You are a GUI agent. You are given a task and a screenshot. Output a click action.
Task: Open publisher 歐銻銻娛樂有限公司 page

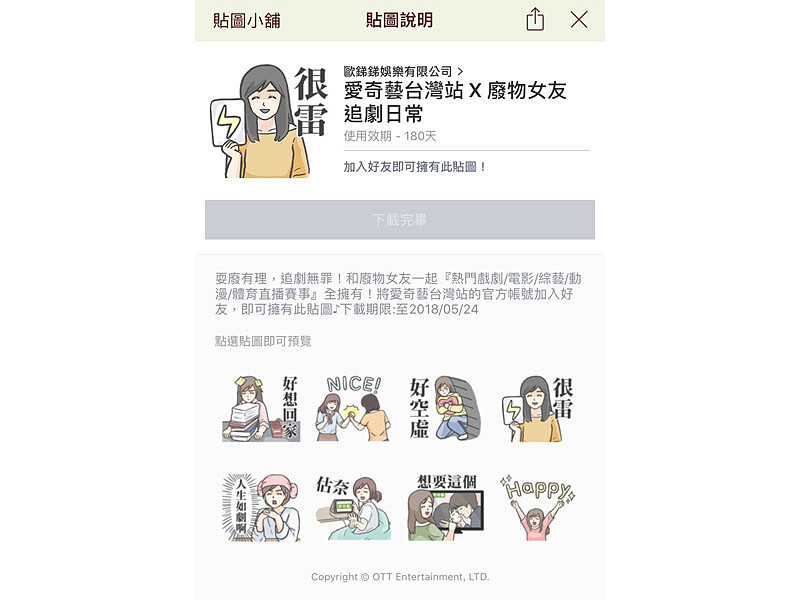[403, 72]
